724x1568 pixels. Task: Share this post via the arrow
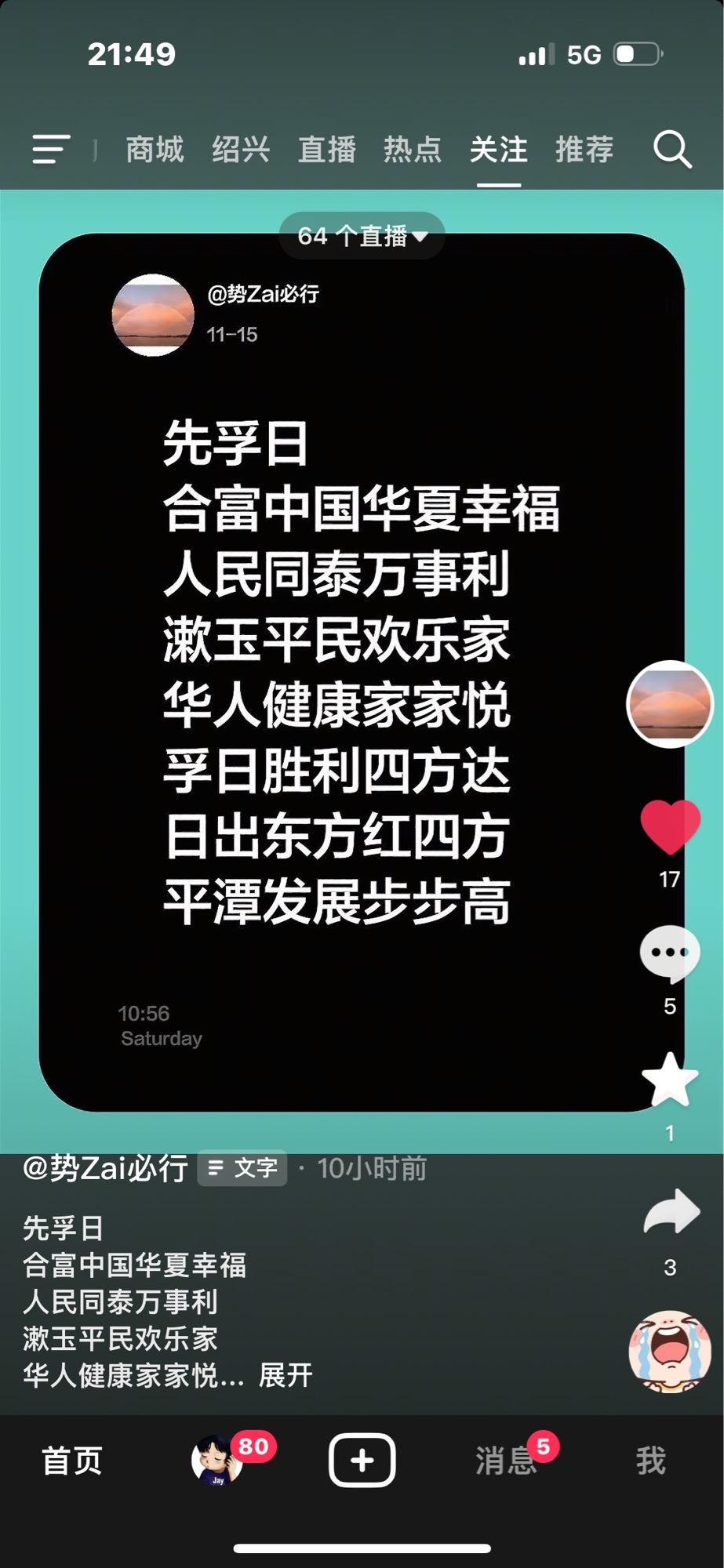pos(671,1213)
